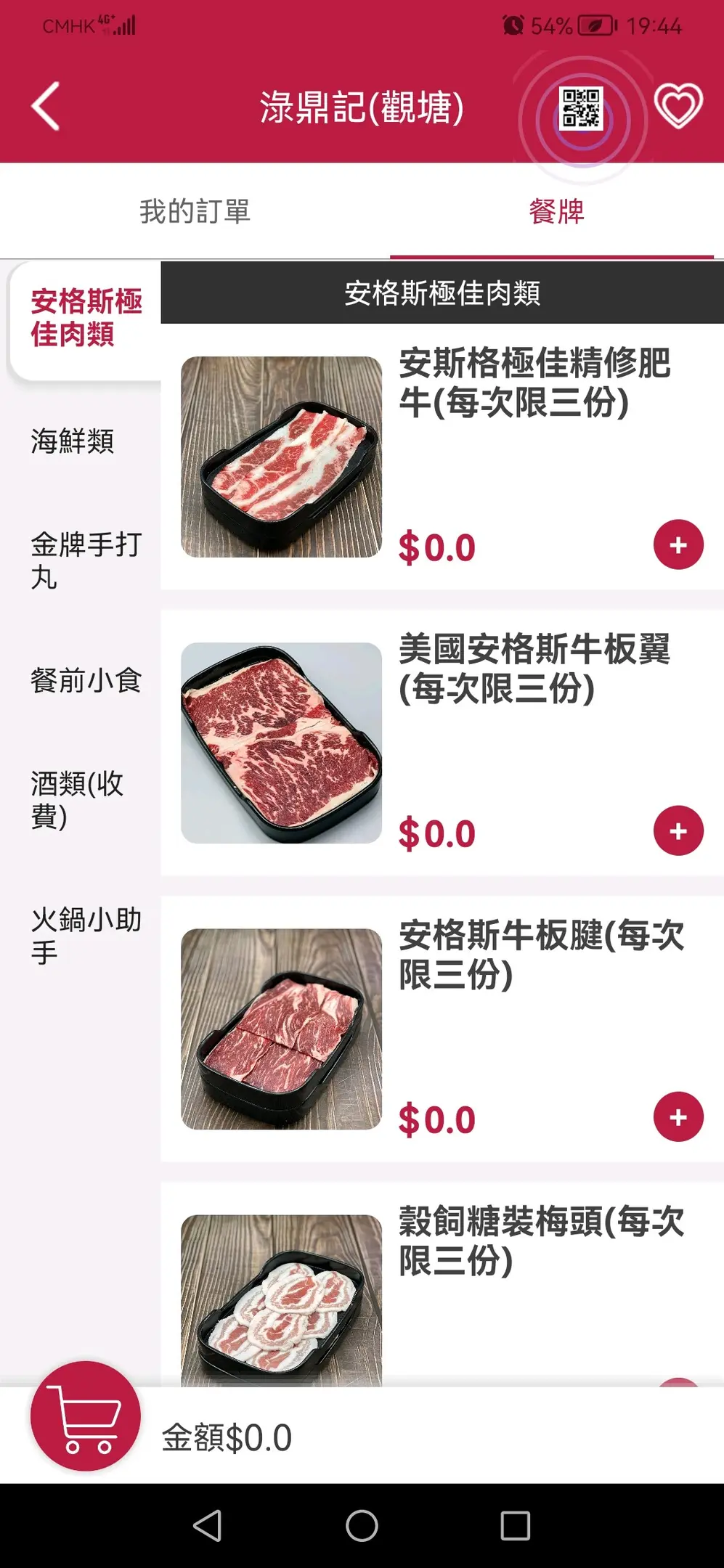Add restaurant to favorites with heart
The width and height of the screenshot is (724, 1568).
(x=678, y=106)
